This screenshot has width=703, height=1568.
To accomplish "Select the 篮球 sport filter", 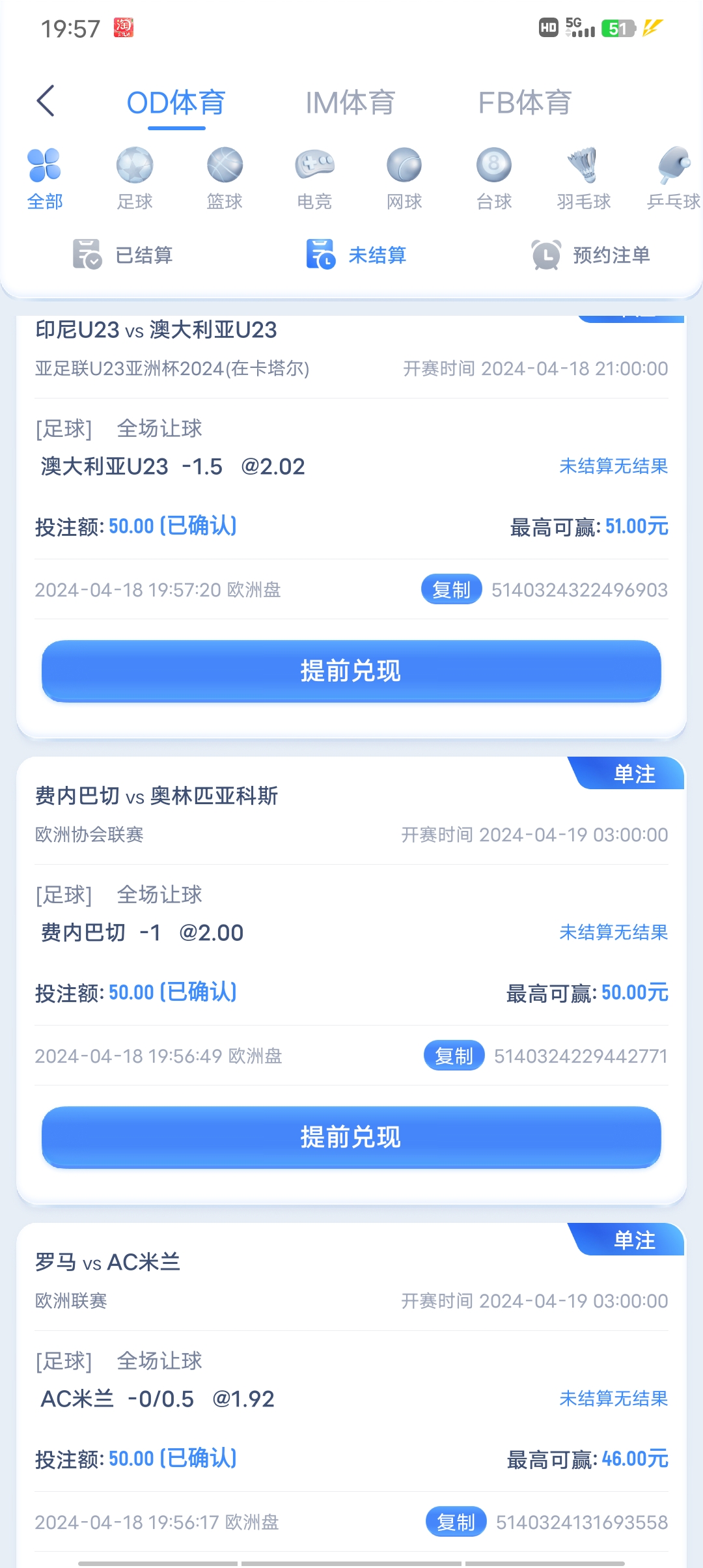I will tap(225, 178).
